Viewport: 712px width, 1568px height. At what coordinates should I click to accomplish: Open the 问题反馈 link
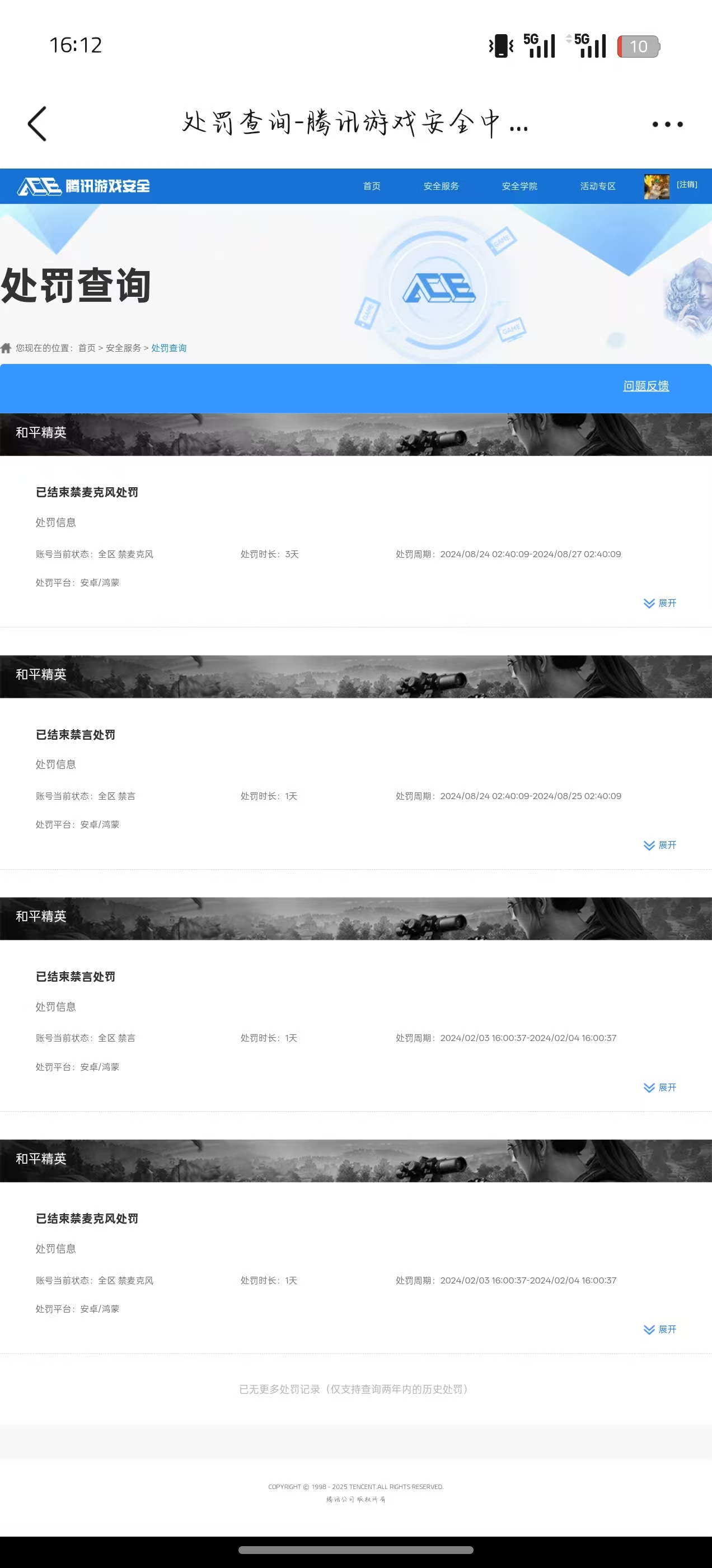tap(645, 386)
